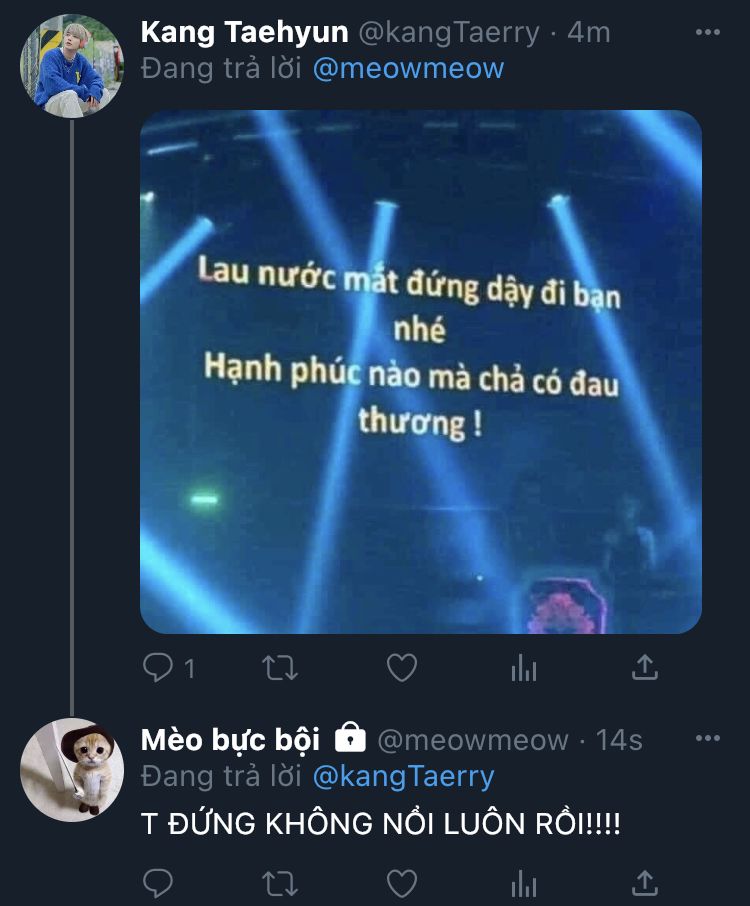The image size is (750, 906).
Task: Reply to Mèo bực bội's tweet
Action: pos(159,883)
